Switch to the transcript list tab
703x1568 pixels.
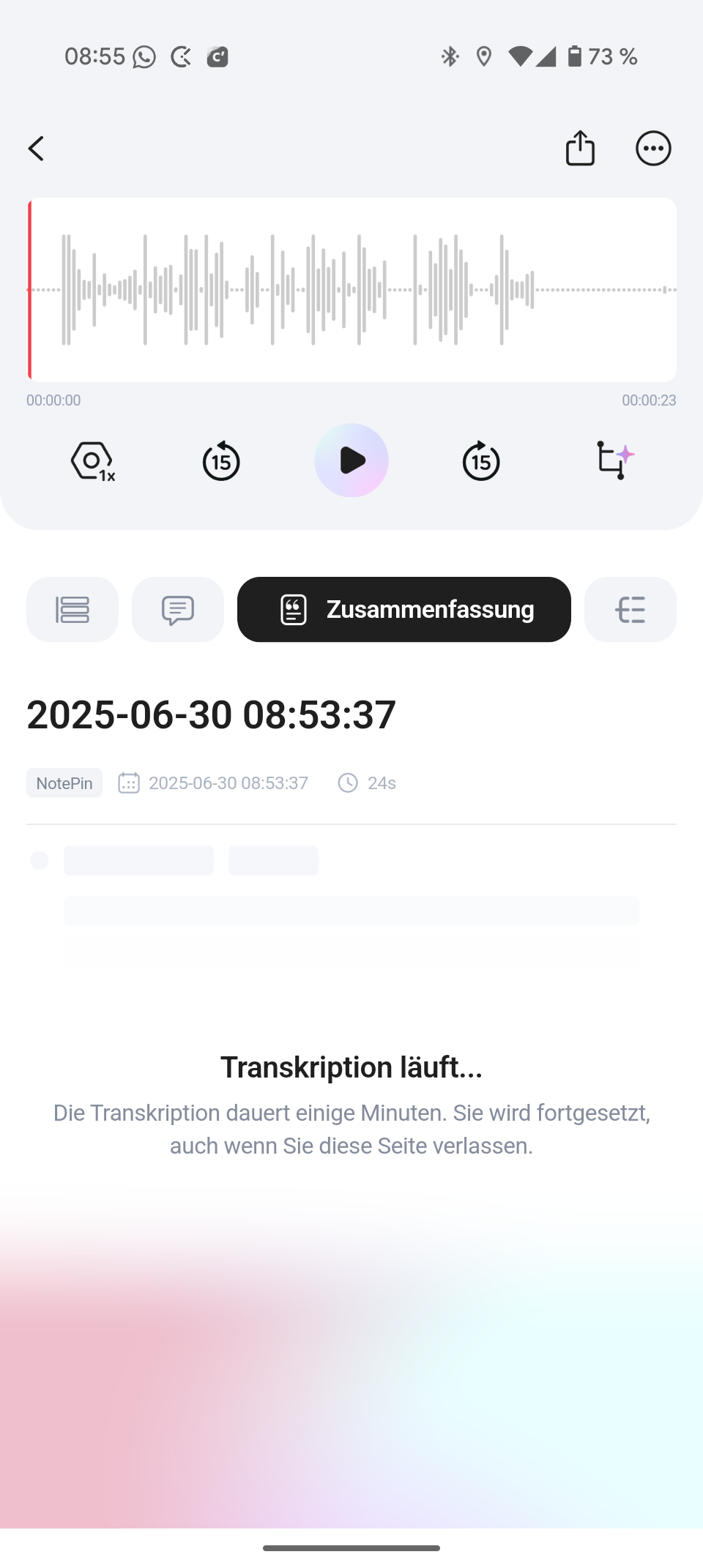(x=72, y=610)
